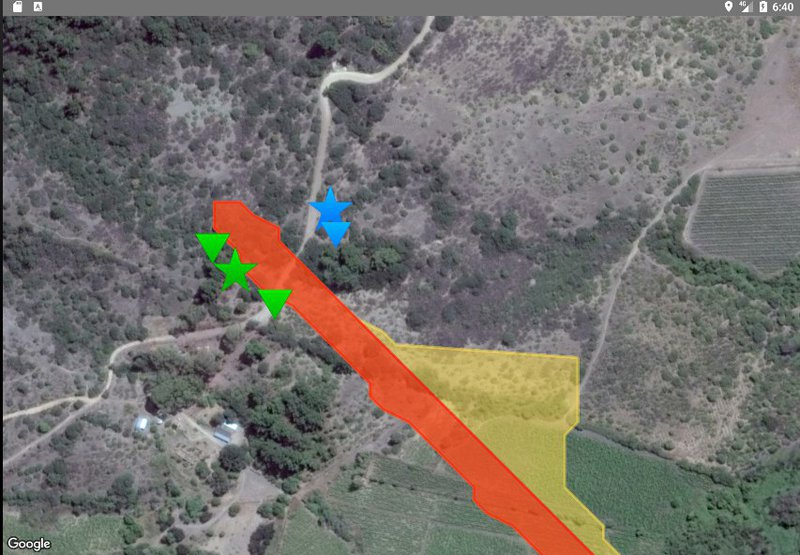Open the green star map marker
The height and width of the screenshot is (555, 800).
pos(235,271)
